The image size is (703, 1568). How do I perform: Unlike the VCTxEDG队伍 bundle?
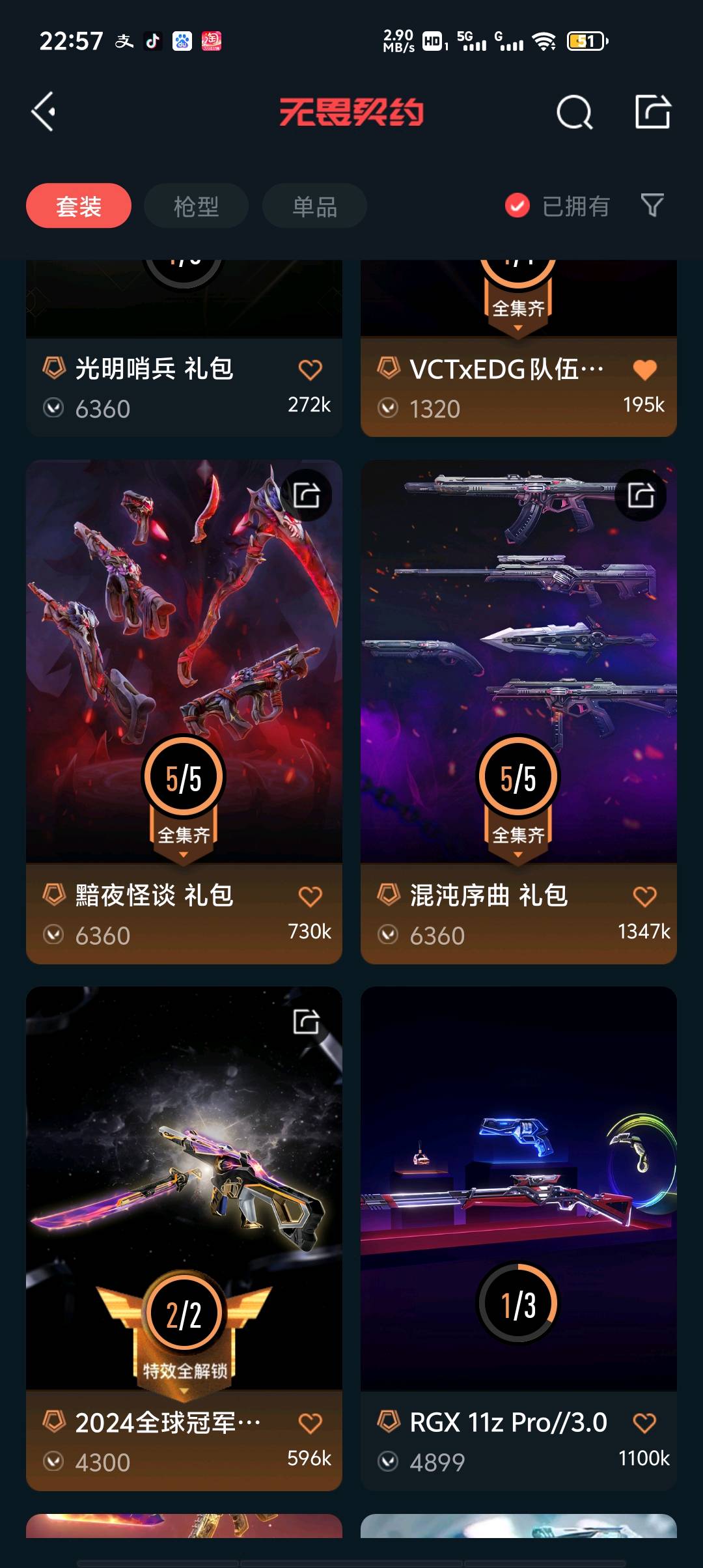(x=644, y=369)
